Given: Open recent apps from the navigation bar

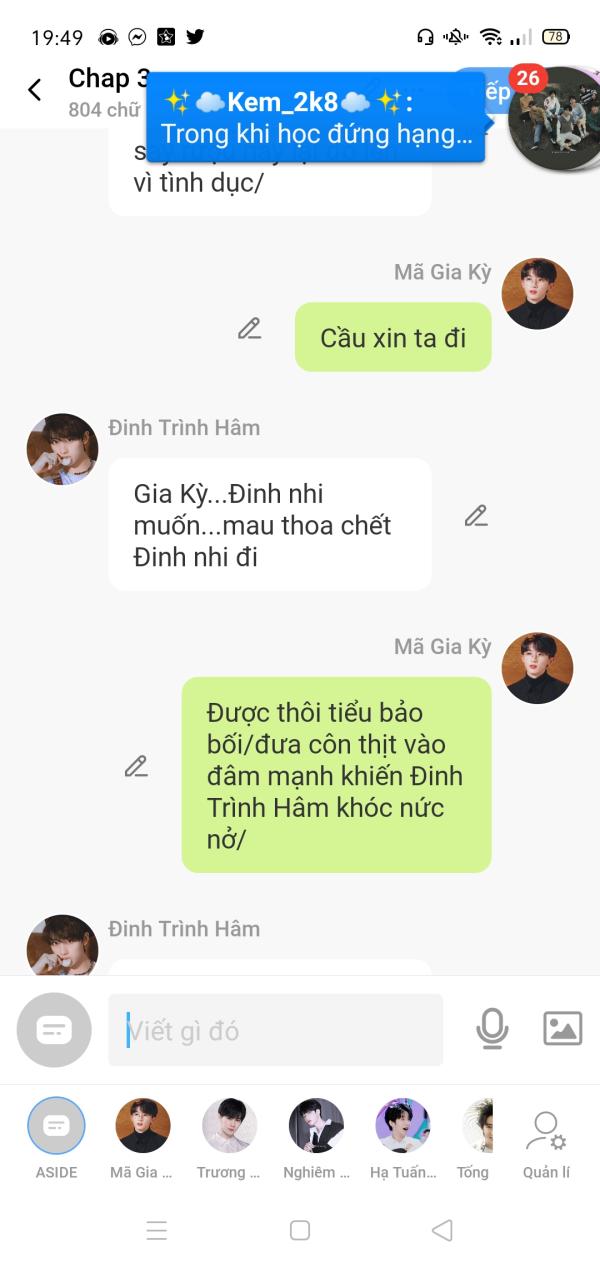Looking at the screenshot, I should (157, 1230).
